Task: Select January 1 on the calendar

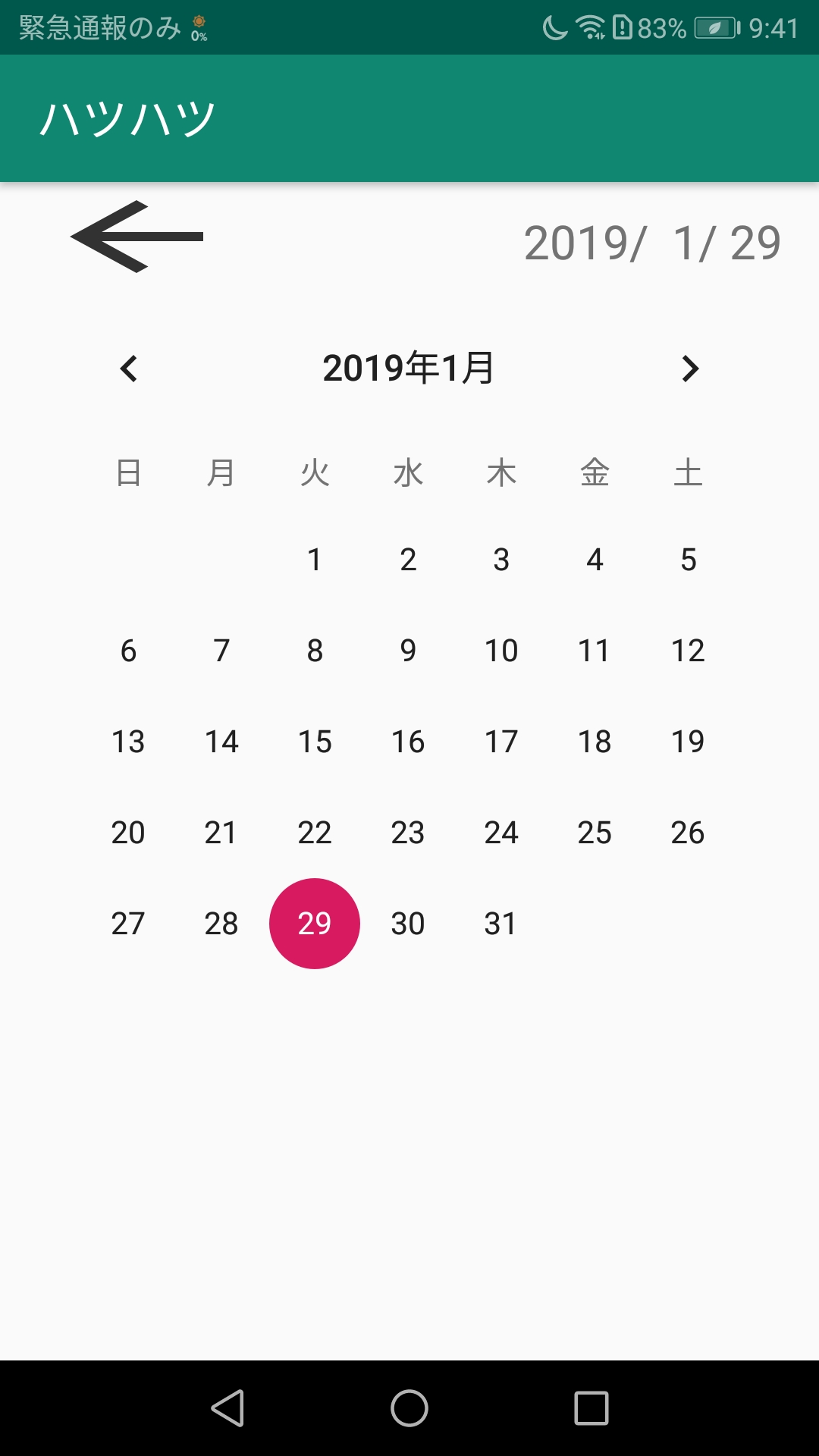Action: point(315,560)
